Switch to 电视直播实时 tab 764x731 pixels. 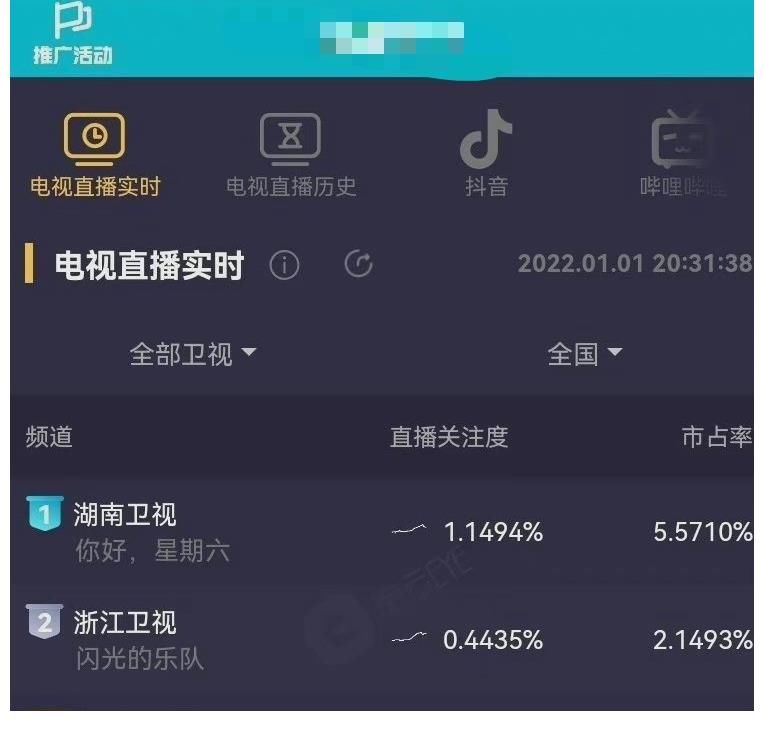pyautogui.click(x=95, y=154)
